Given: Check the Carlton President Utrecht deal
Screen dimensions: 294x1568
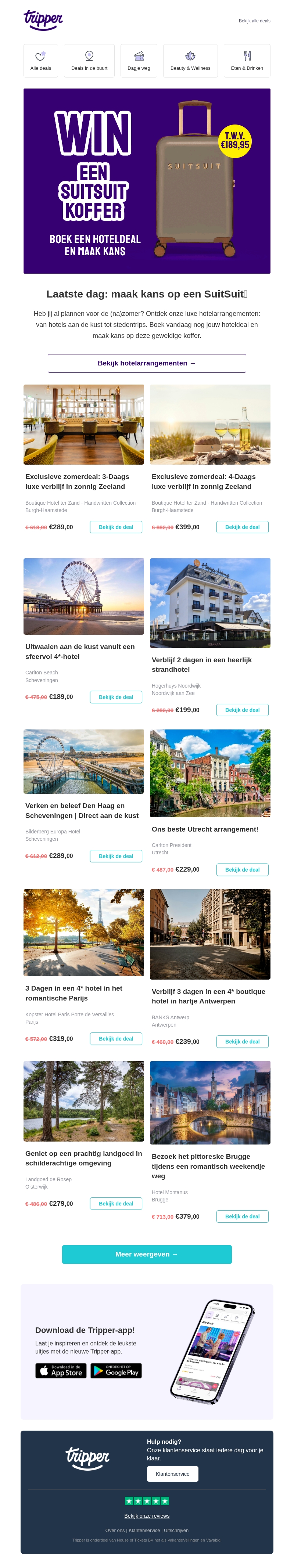Looking at the screenshot, I should (x=242, y=869).
